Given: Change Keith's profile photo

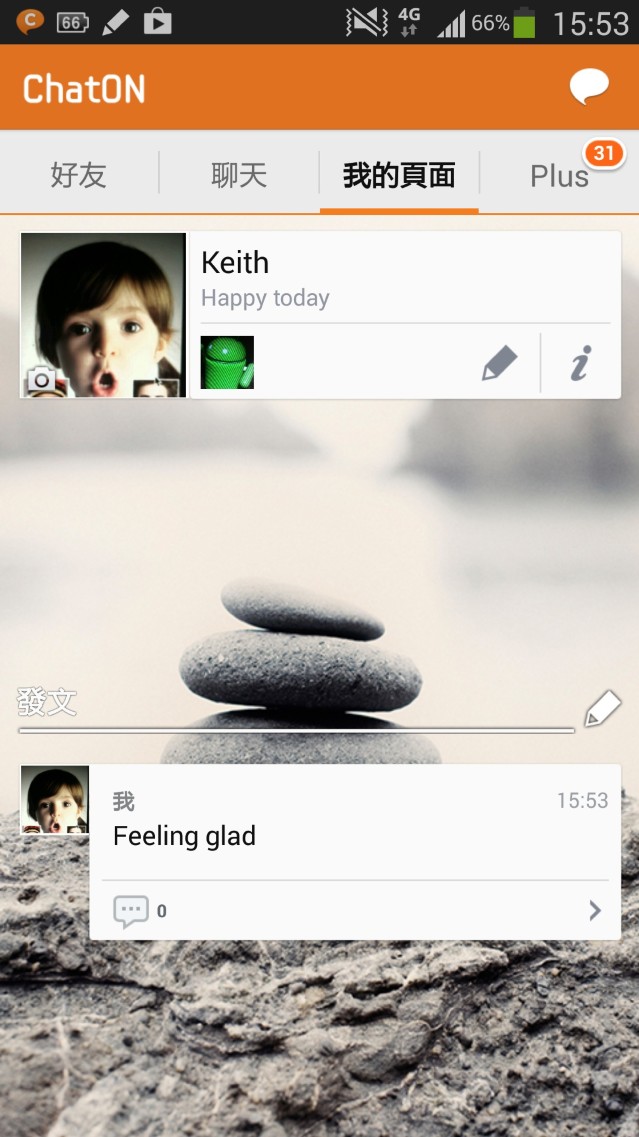Looking at the screenshot, I should pyautogui.click(x=41, y=379).
